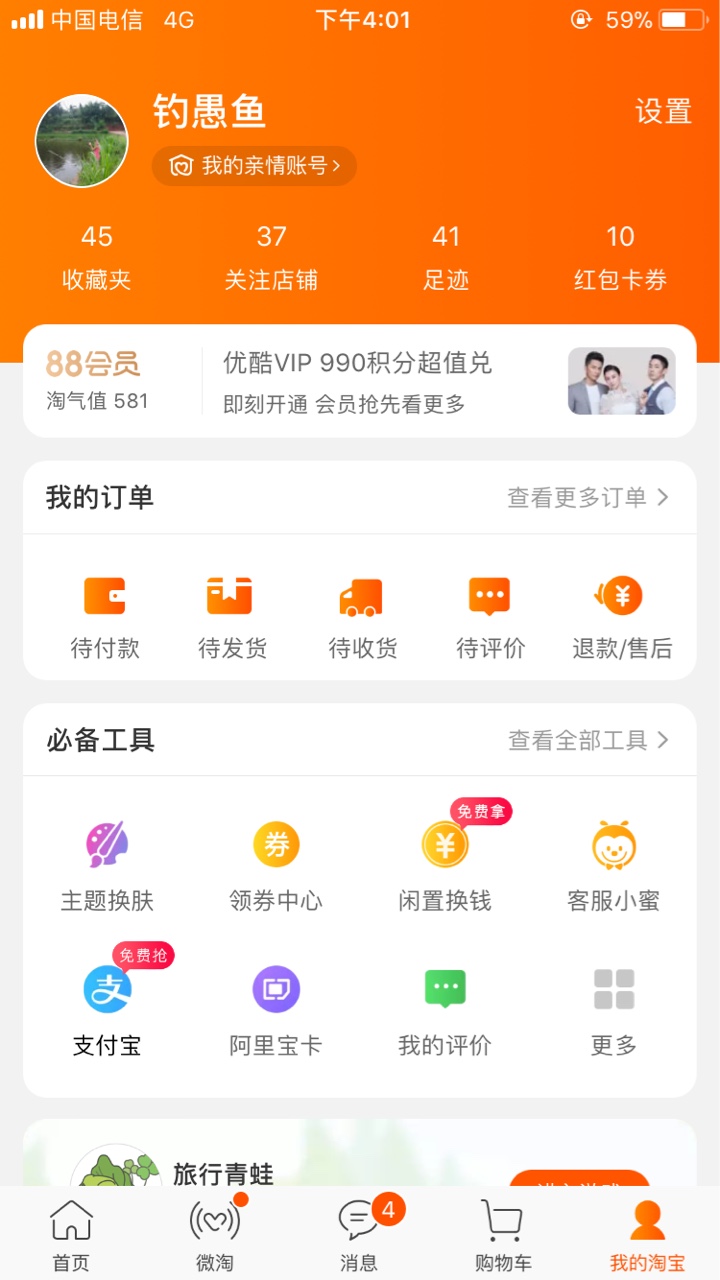
Task: Switch to the 首页 home tab
Action: pos(71,1235)
